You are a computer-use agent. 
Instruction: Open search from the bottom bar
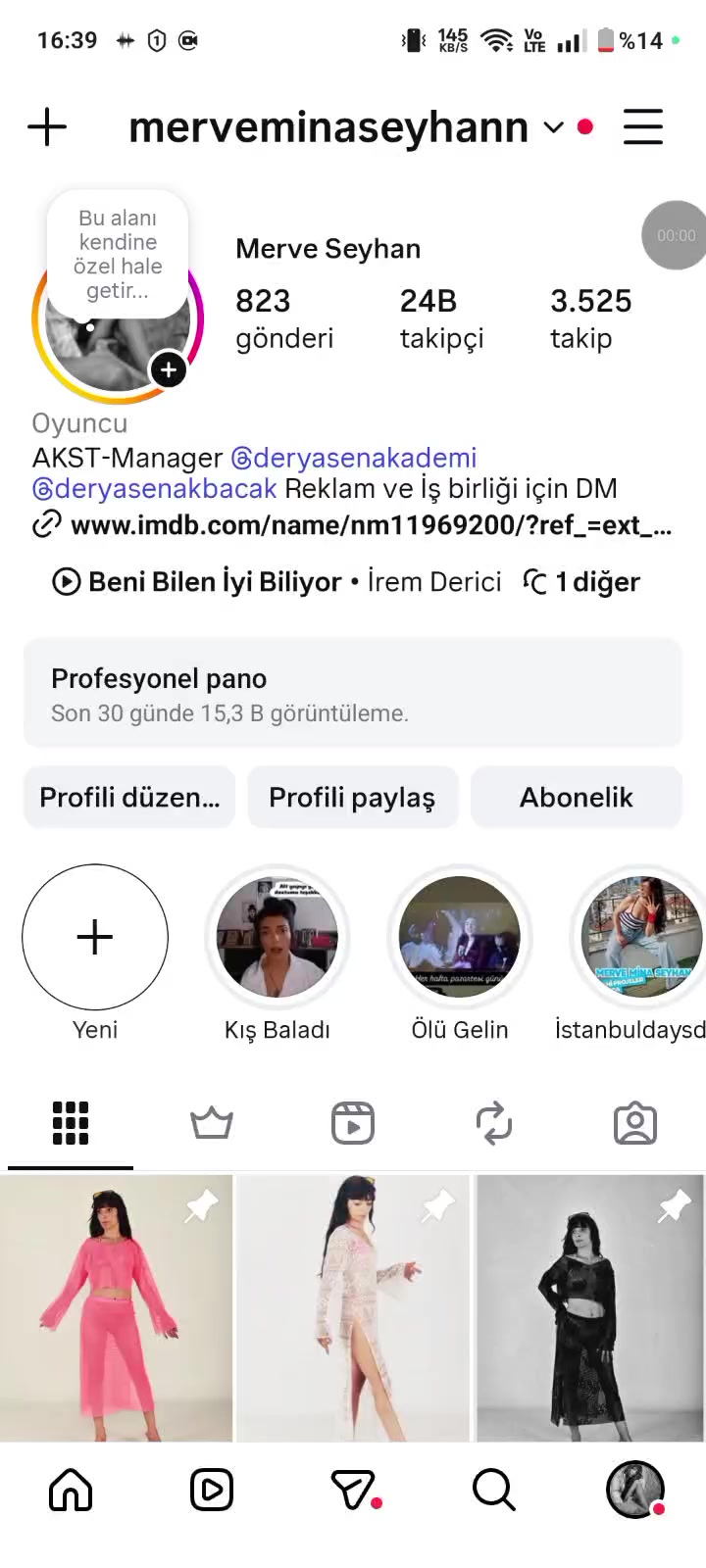coord(494,1490)
